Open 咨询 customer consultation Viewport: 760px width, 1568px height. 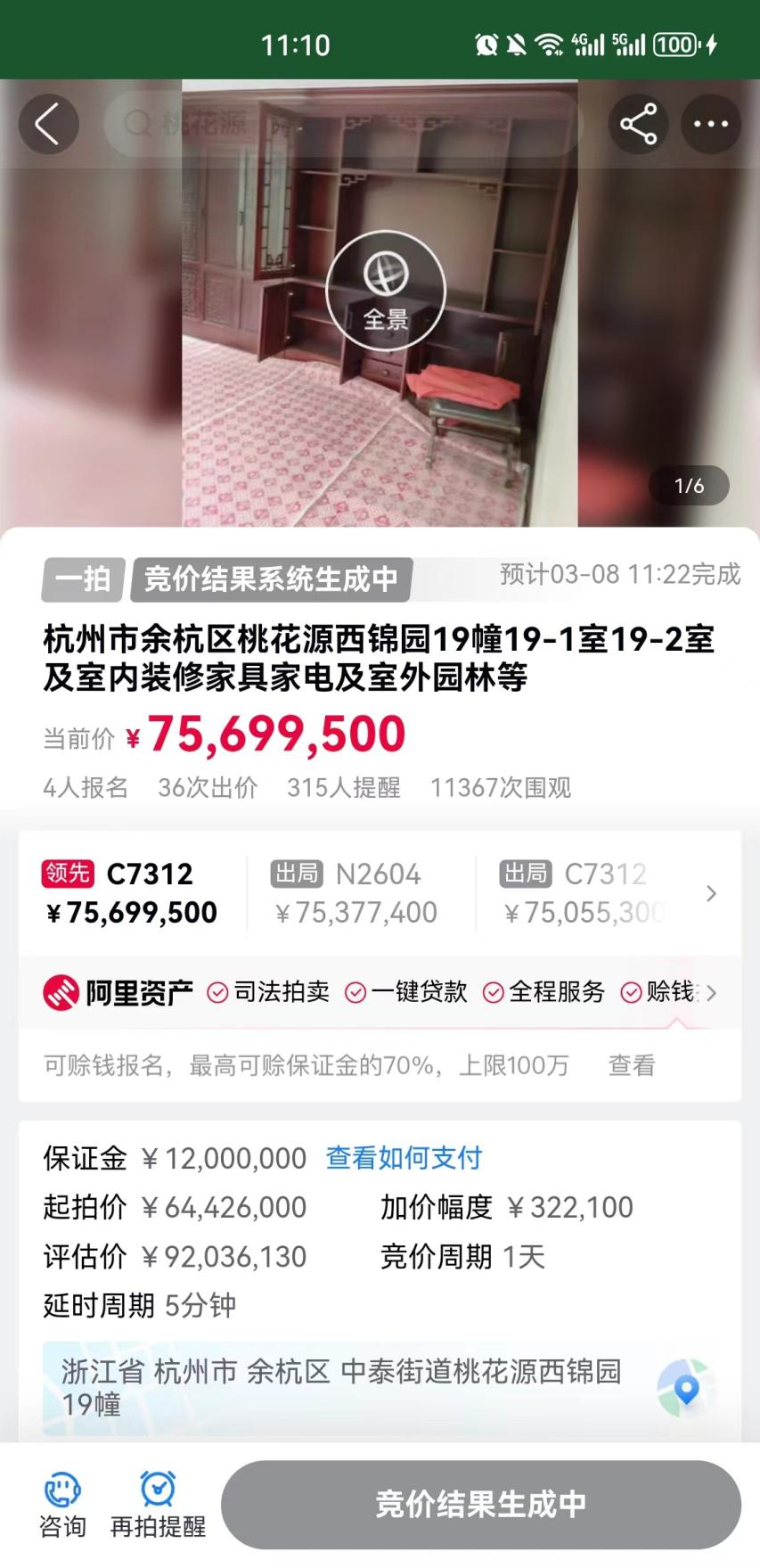62,1505
